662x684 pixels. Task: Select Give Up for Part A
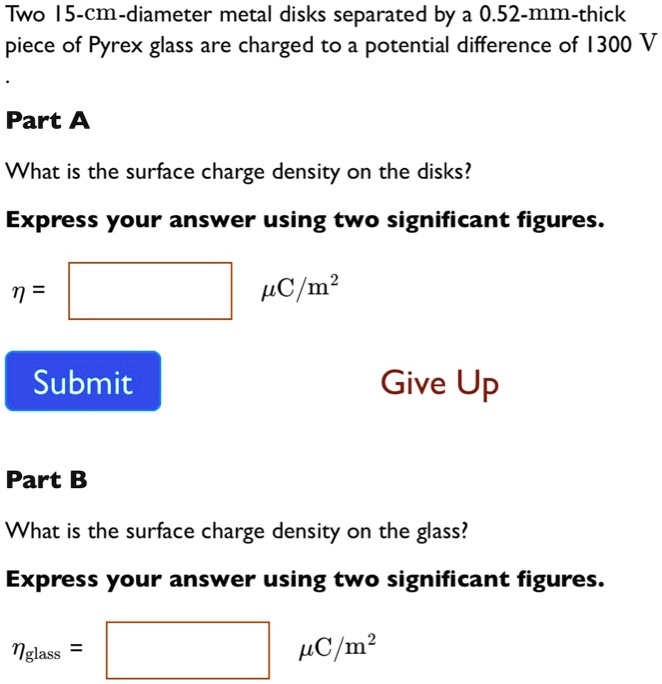click(438, 382)
